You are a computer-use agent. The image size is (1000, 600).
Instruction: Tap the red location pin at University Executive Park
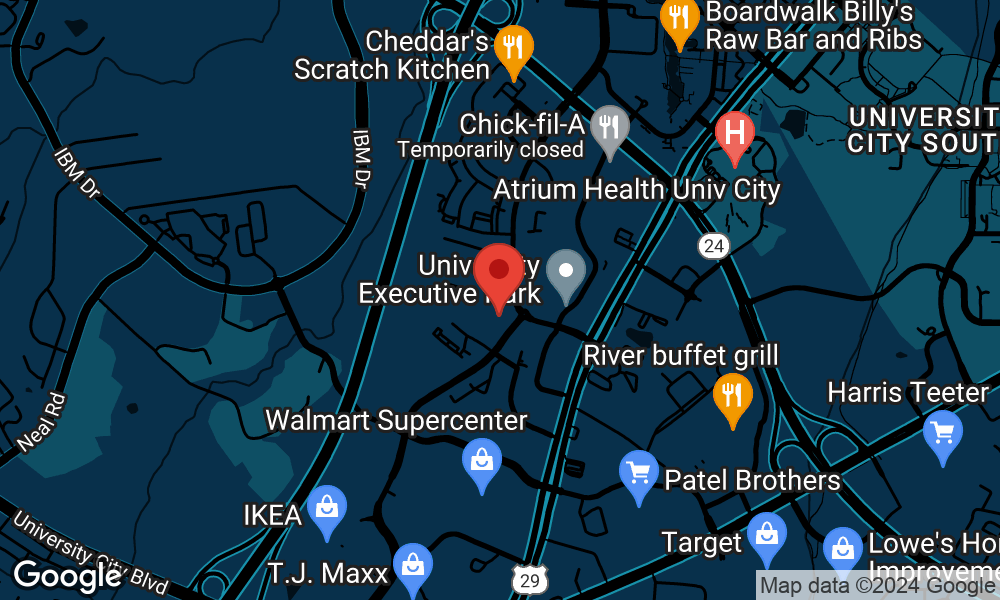498,273
